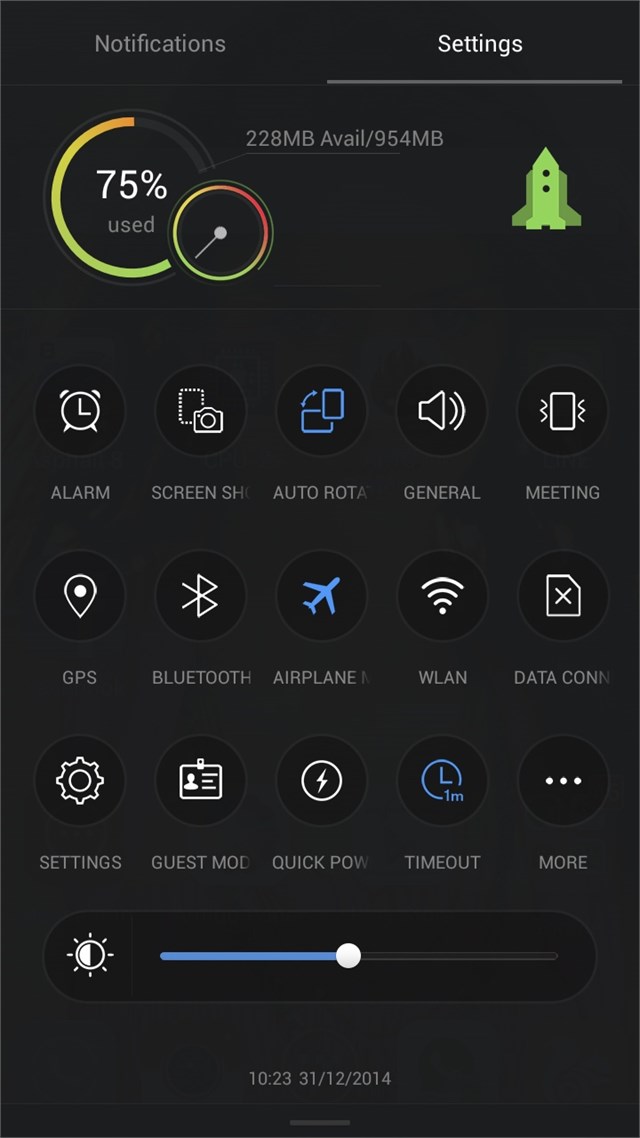The width and height of the screenshot is (640, 1138).
Task: Open the Alarm shortcut
Action: point(80,411)
